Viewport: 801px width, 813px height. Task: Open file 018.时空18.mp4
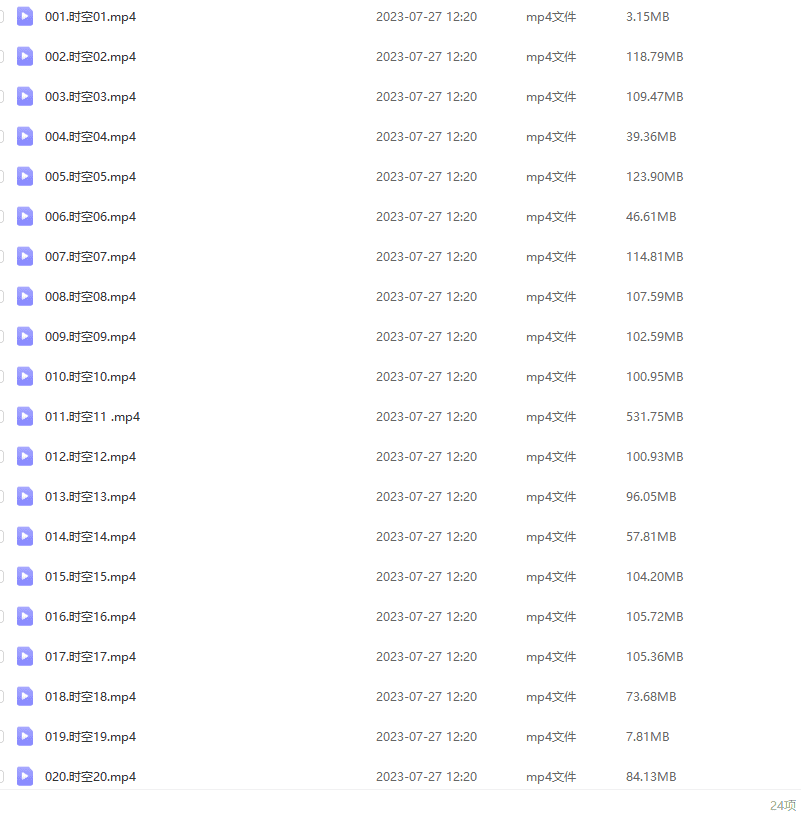pyautogui.click(x=90, y=697)
